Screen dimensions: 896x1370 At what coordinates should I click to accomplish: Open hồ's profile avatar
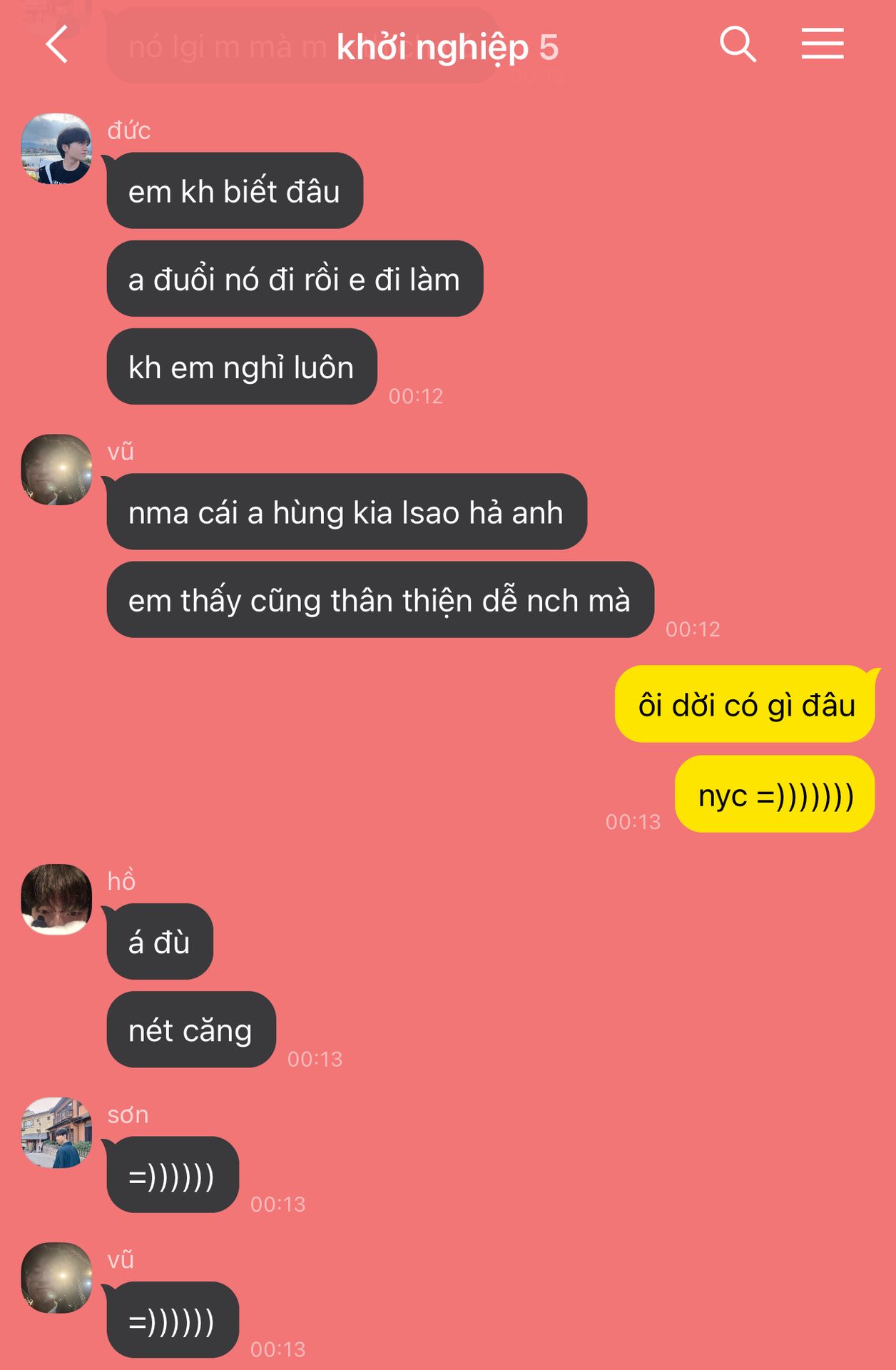(x=57, y=899)
